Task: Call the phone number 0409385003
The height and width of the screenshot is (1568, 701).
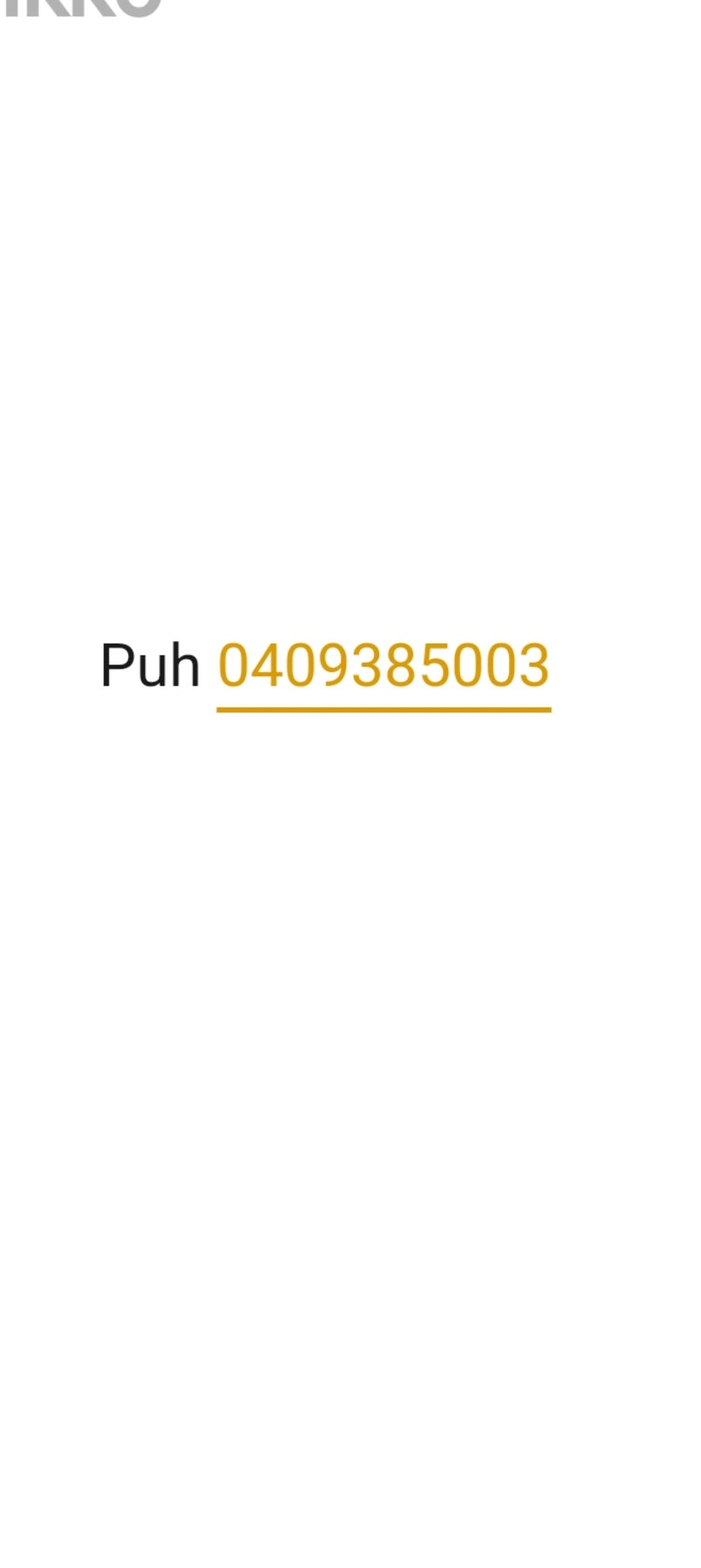Action: (383, 666)
